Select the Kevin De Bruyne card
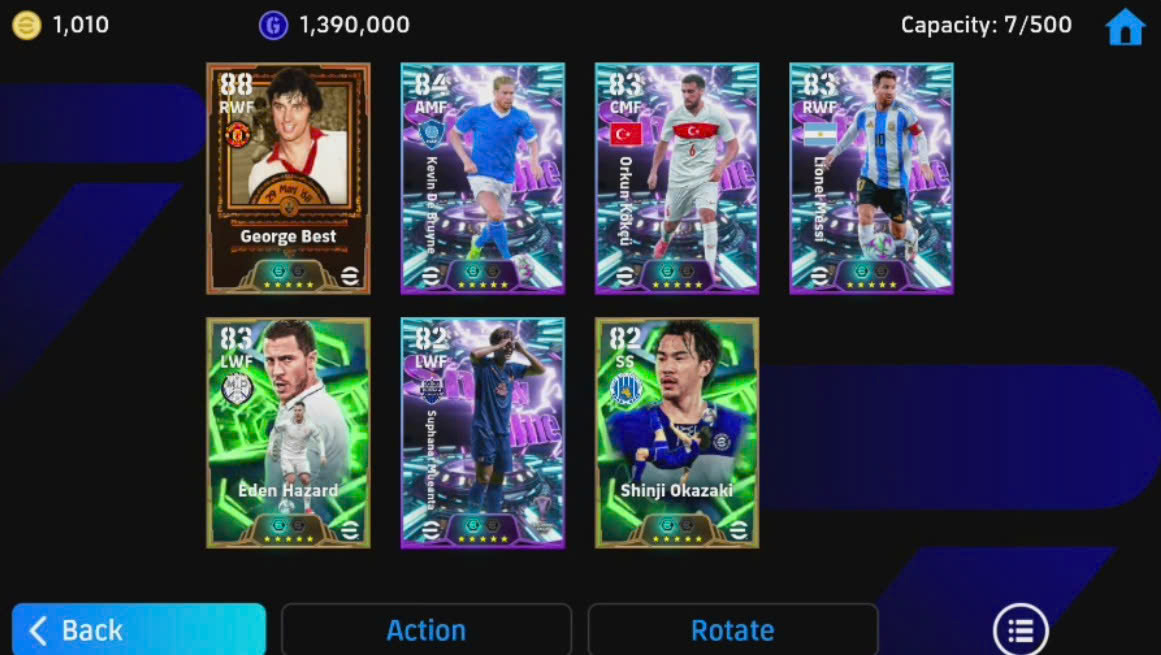 [x=482, y=178]
